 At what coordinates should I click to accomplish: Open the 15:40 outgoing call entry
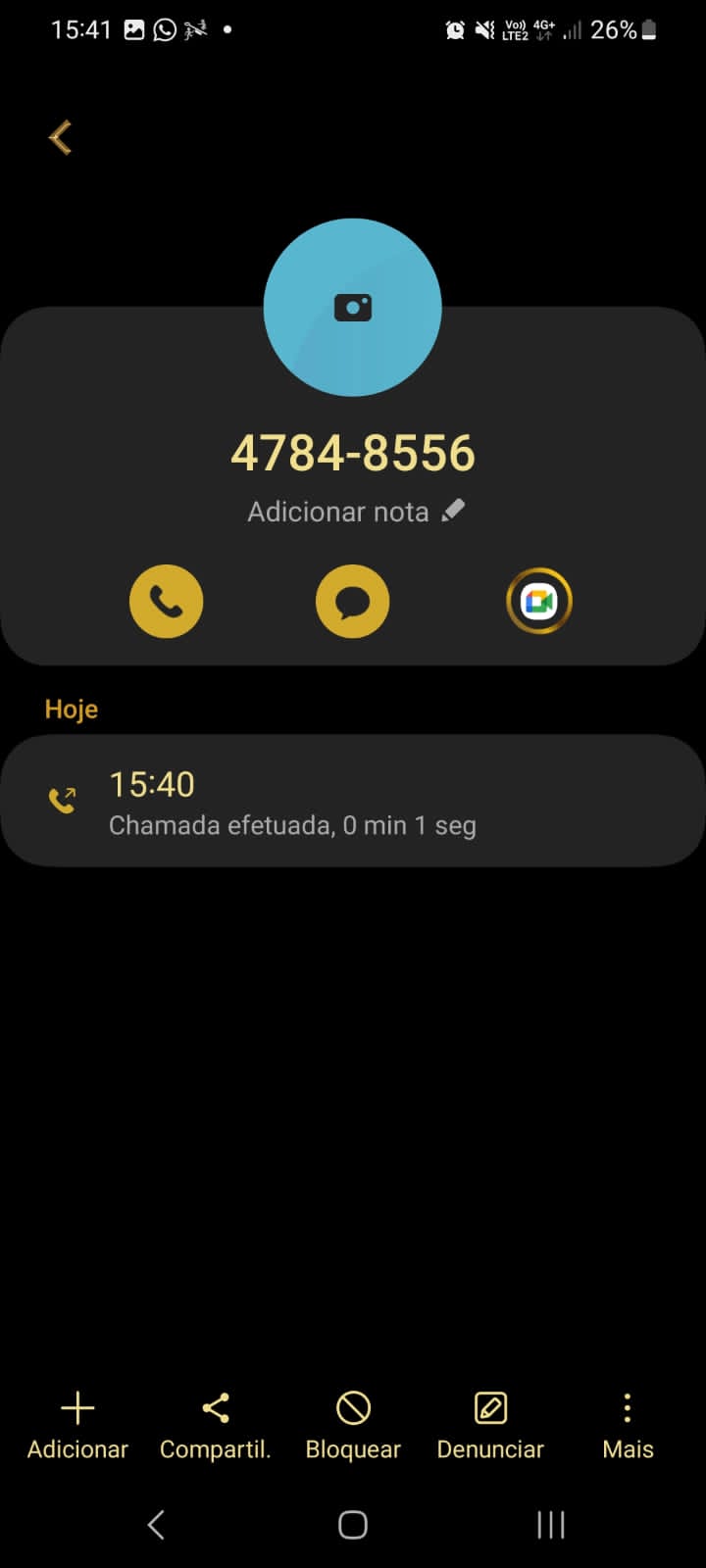pos(353,802)
